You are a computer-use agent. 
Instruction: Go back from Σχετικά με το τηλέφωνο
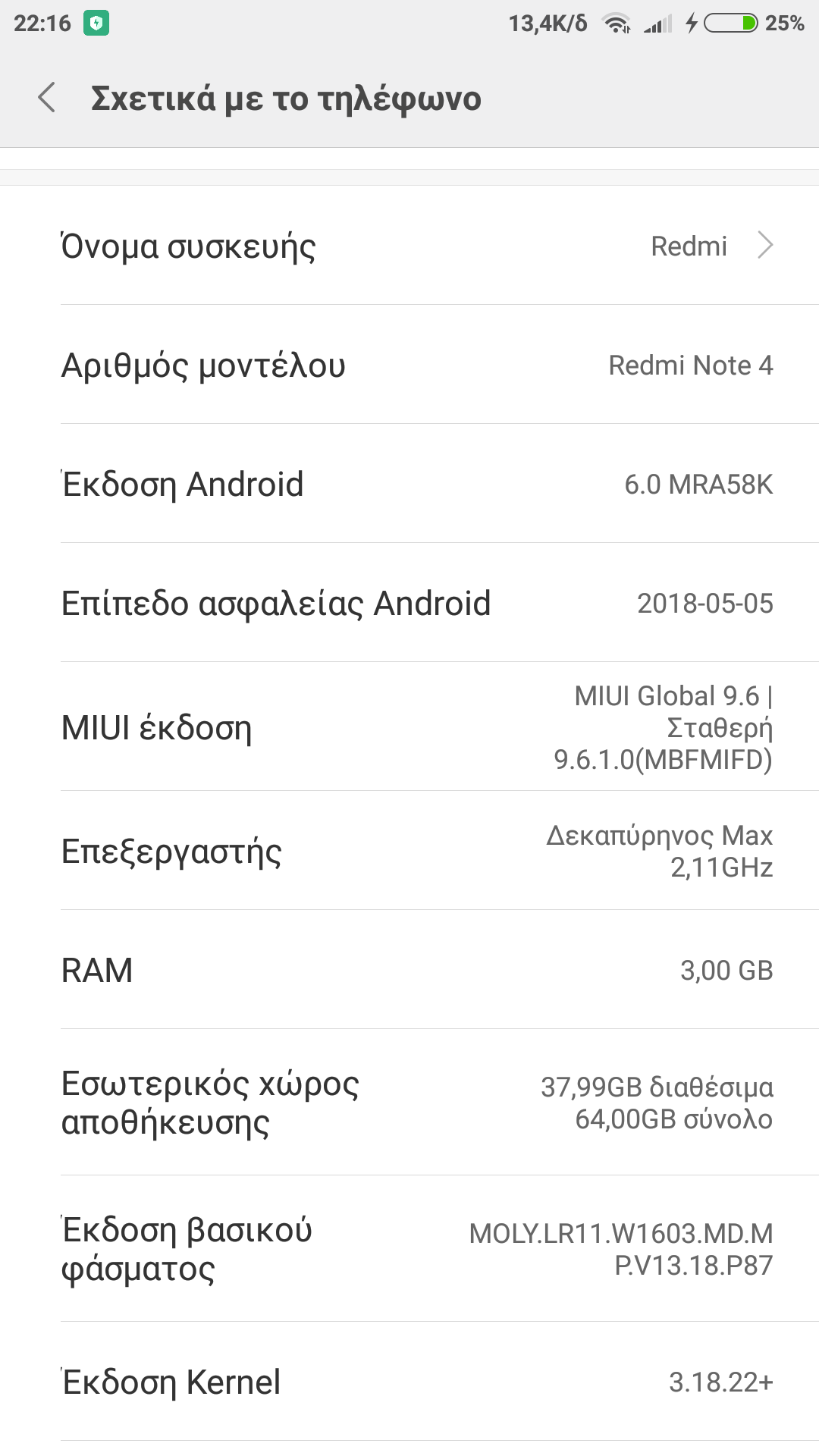click(47, 99)
